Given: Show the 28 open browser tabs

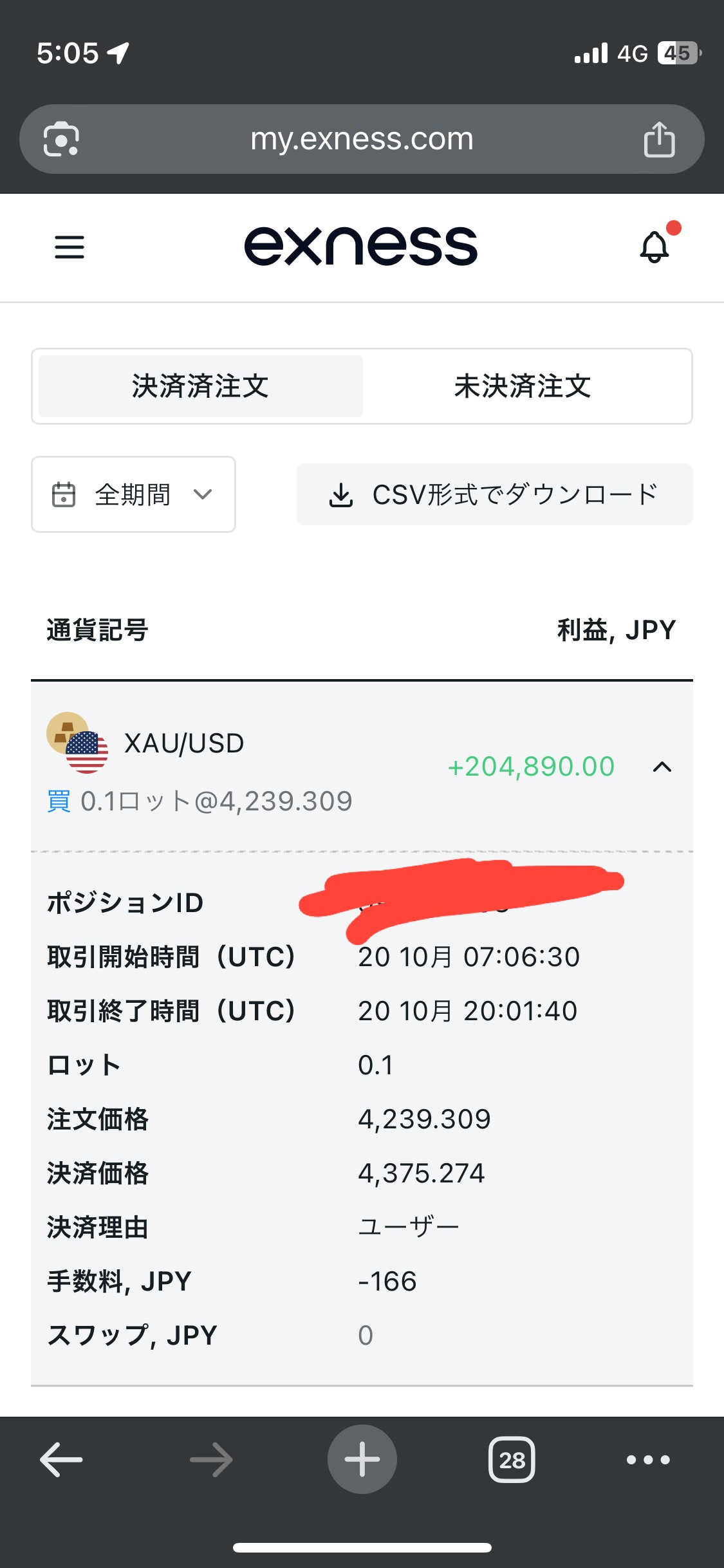Looking at the screenshot, I should point(512,1459).
